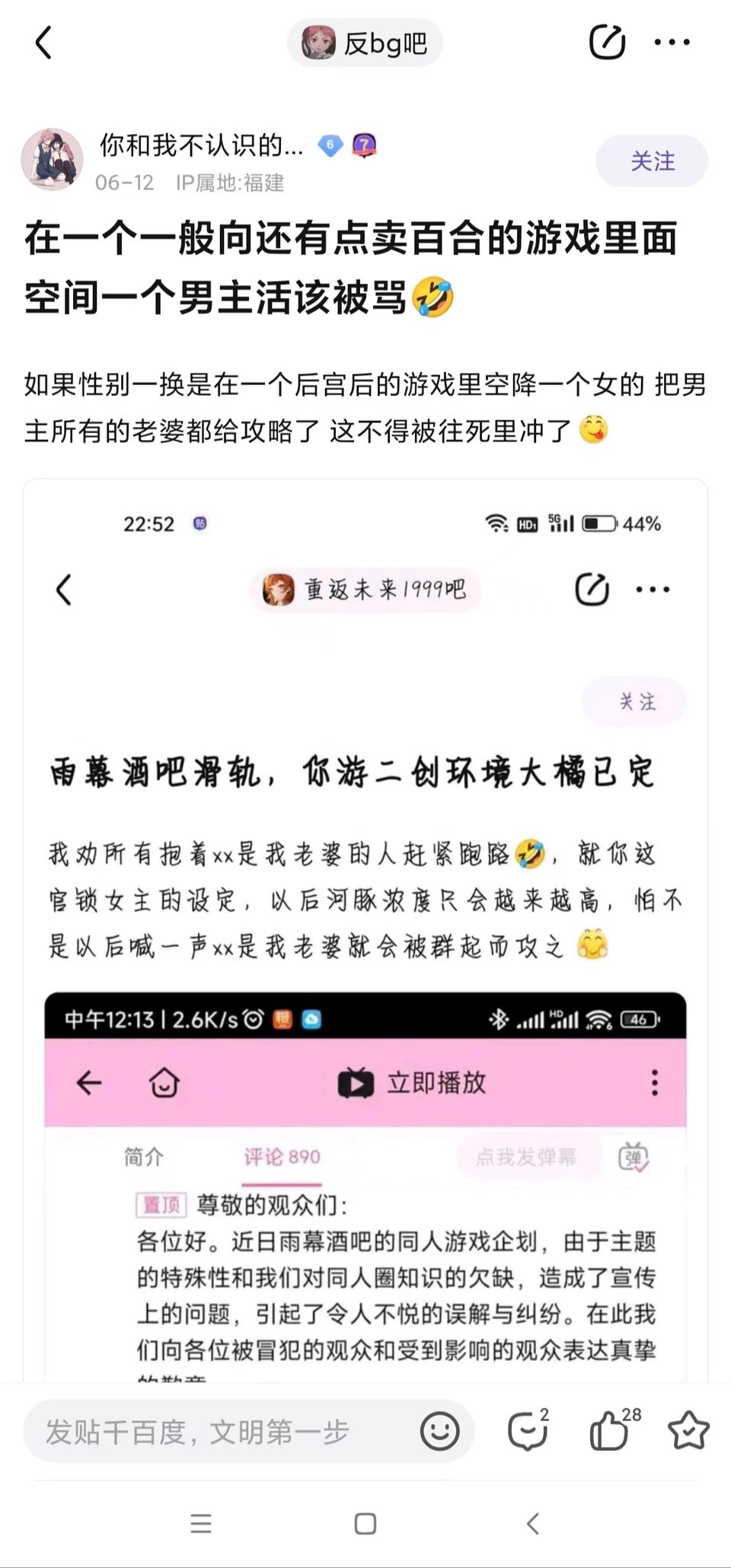View the 2 comments on this post
This screenshot has height=1568, width=731.
[528, 1432]
